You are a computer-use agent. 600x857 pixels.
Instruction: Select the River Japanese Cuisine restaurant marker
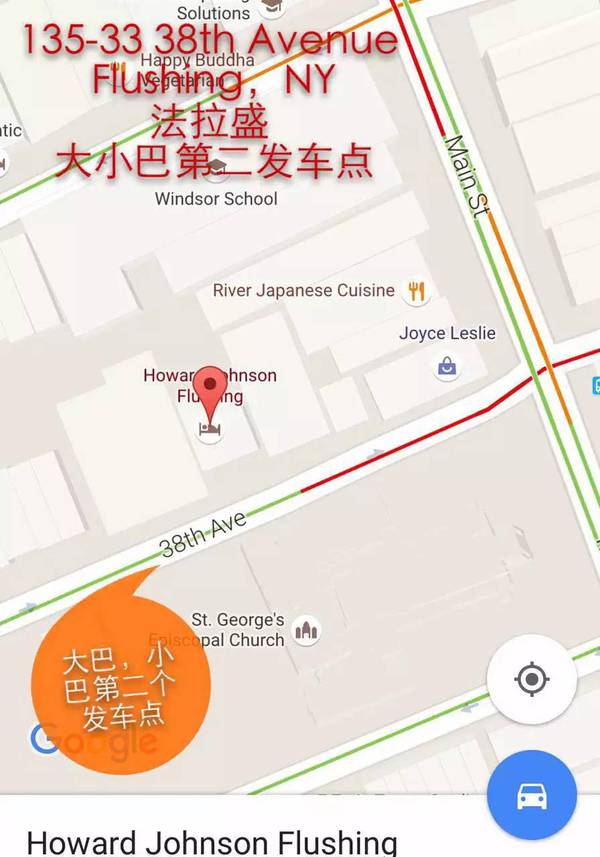pos(416,292)
